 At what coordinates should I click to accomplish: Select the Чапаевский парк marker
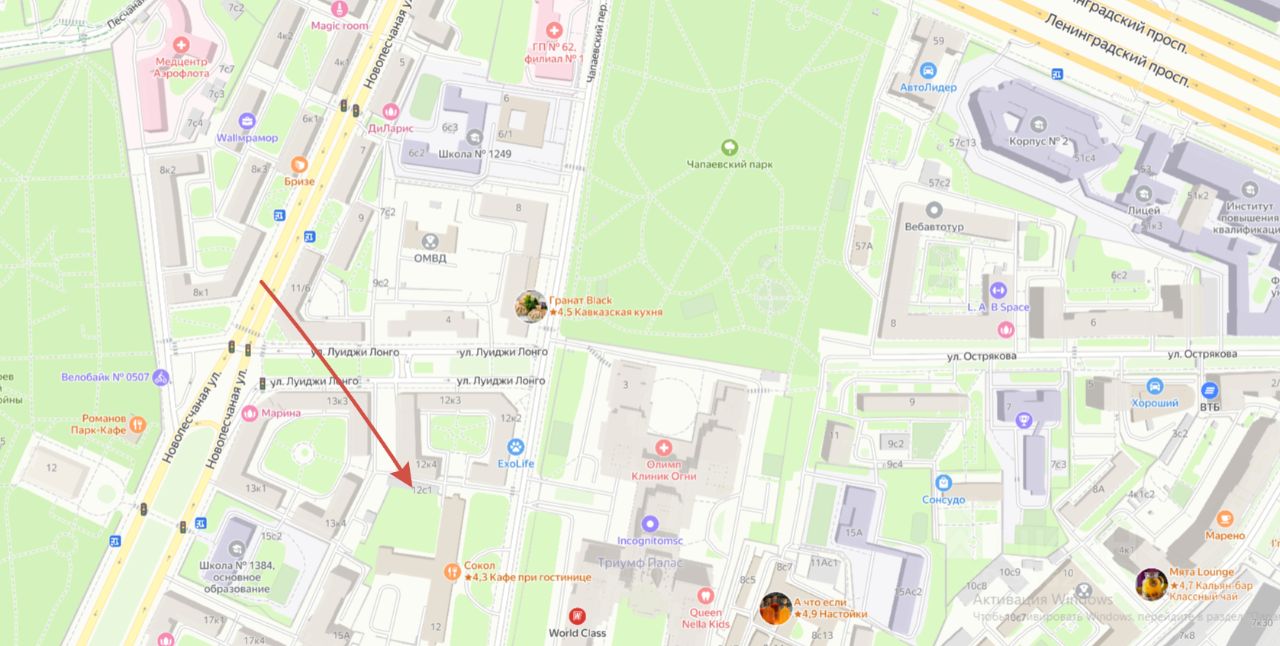pyautogui.click(x=729, y=147)
